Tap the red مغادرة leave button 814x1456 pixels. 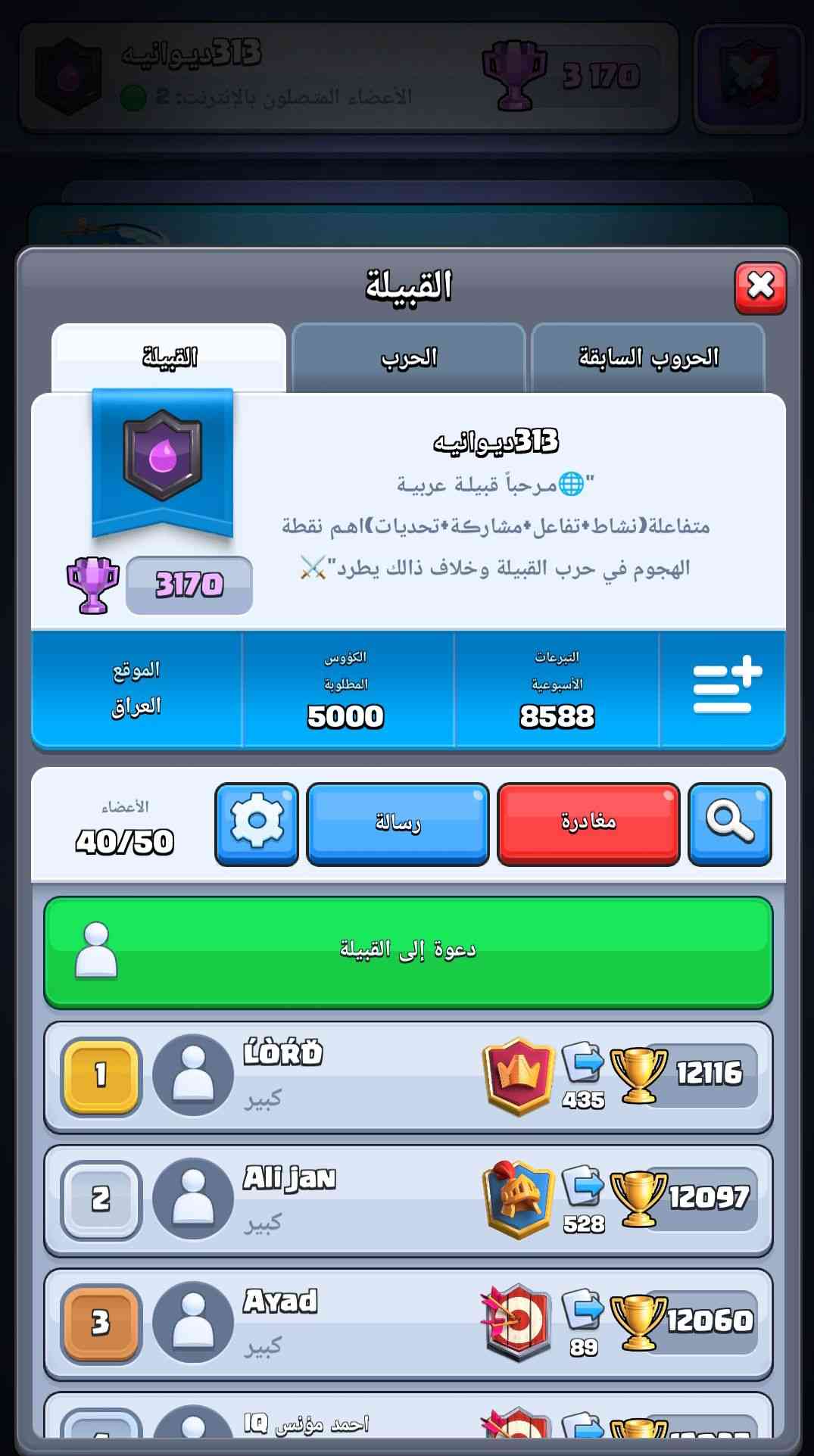coord(588,823)
